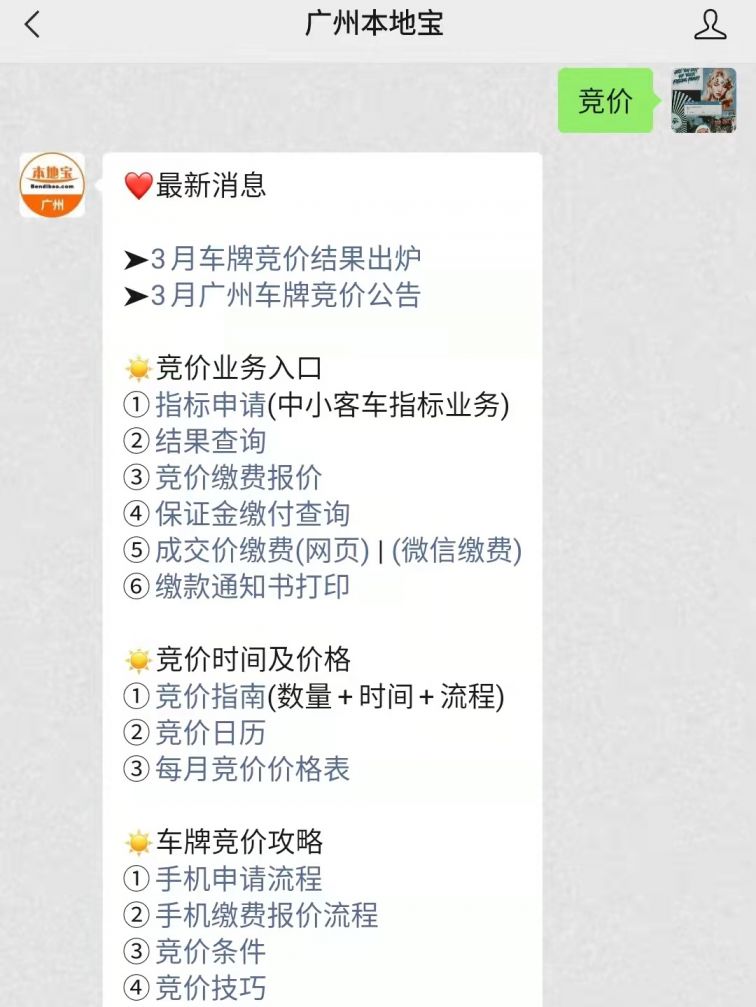Tap your own profile avatar thumbnail
This screenshot has width=756, height=1007.
tap(703, 101)
